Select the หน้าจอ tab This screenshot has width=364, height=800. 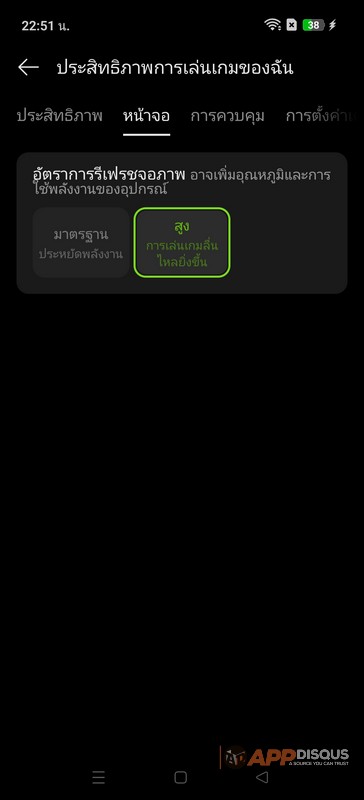[x=147, y=116]
